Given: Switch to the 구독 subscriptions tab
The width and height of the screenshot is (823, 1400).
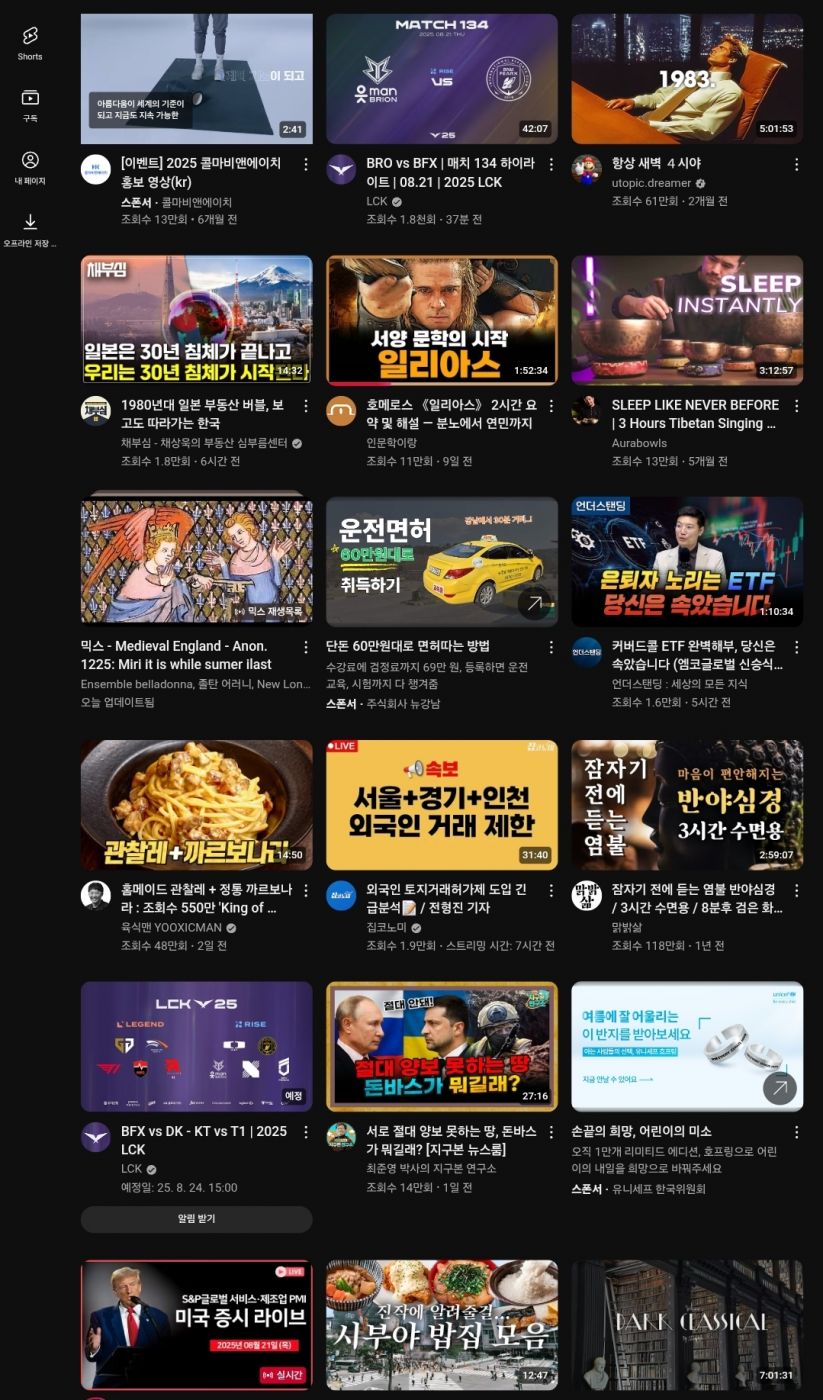Looking at the screenshot, I should 30,104.
